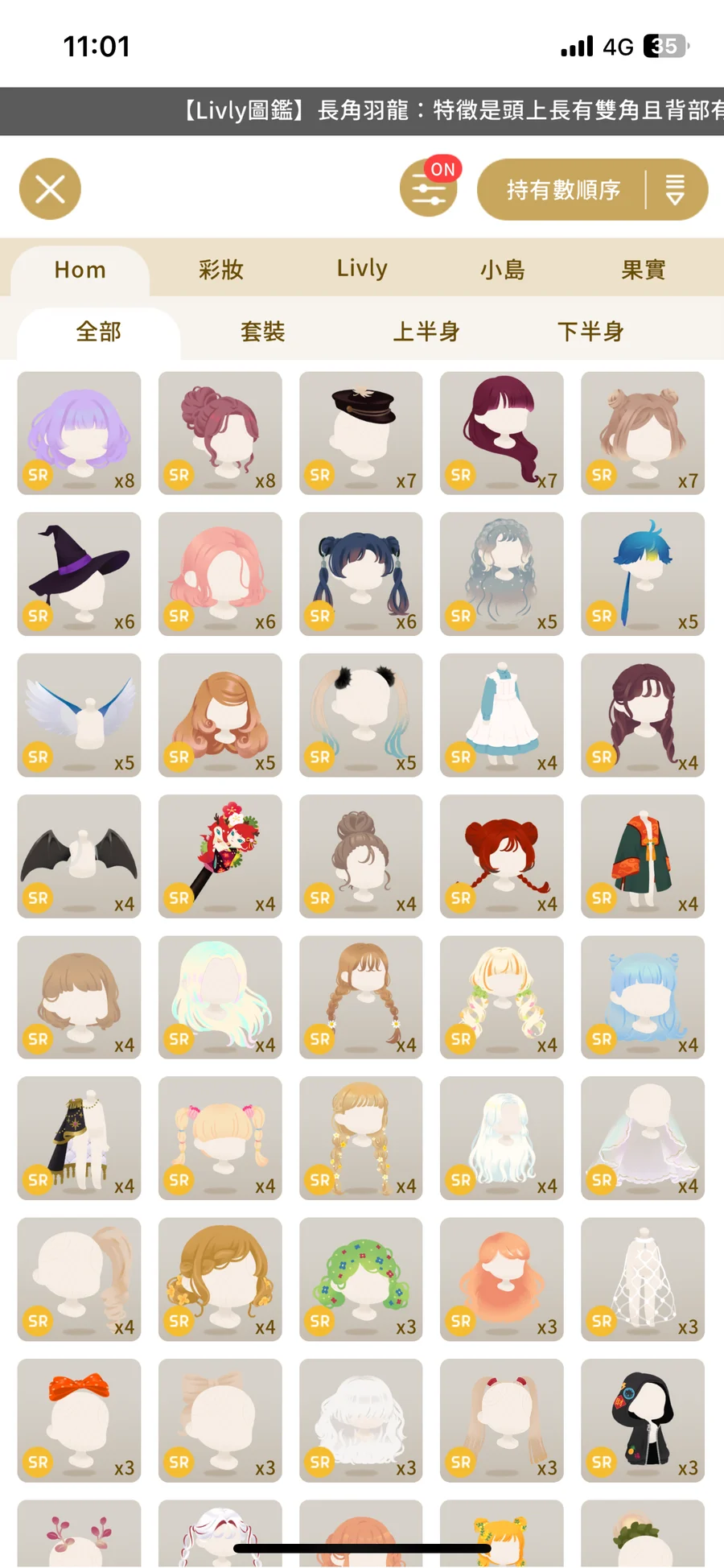Screen dimensions: 724x1568
Task: Open the white angel wings item
Action: tap(79, 714)
